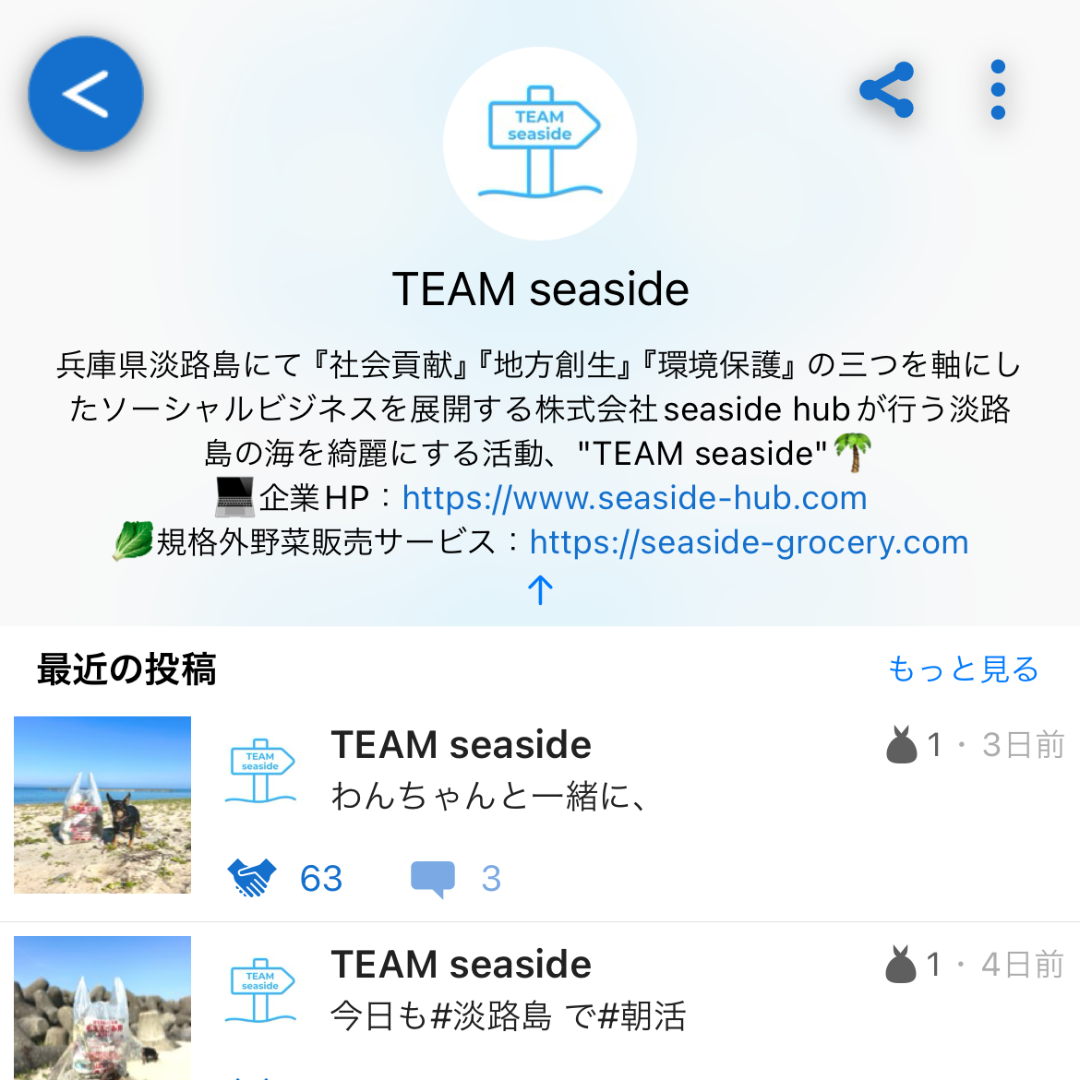Open the seaside-grocery.com link

748,542
